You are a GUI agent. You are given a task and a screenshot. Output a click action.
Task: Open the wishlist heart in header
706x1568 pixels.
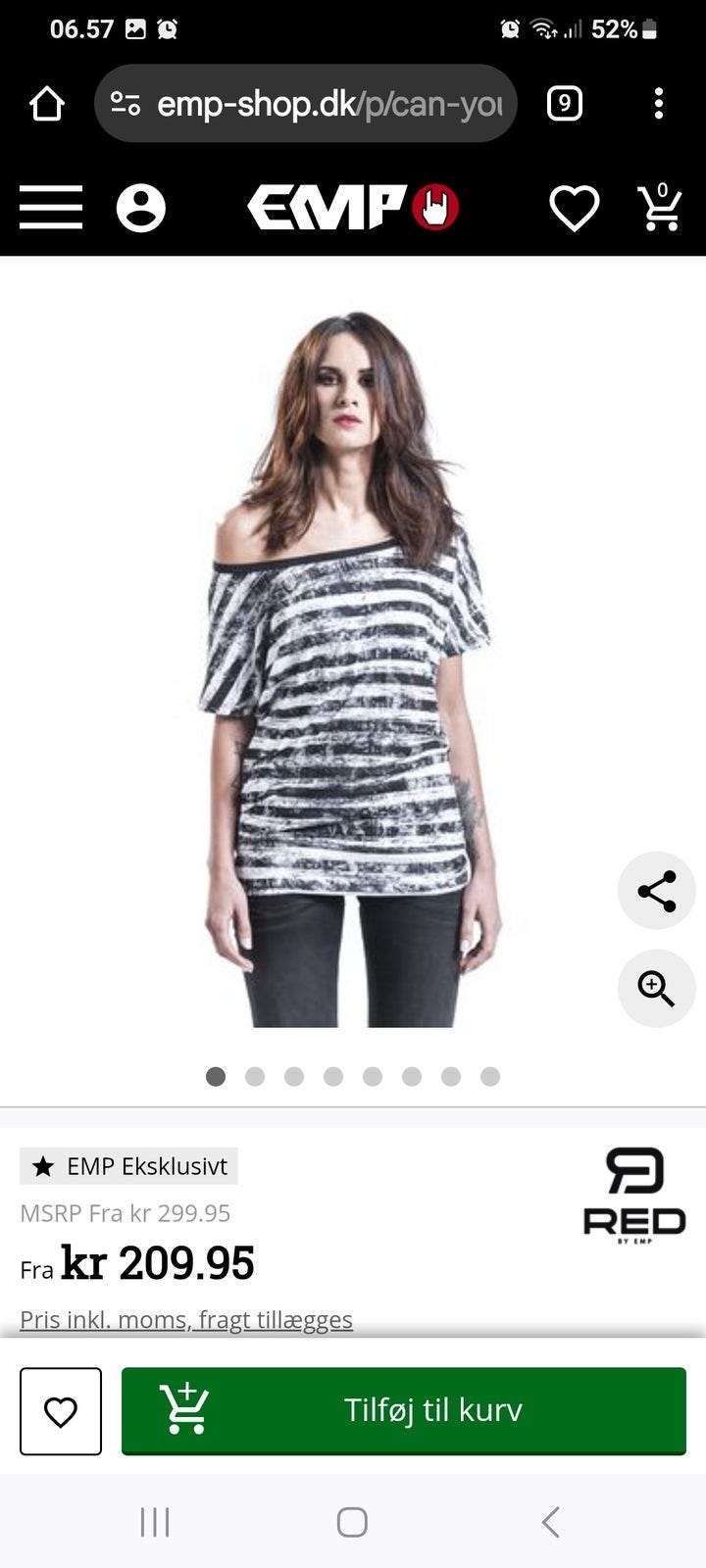pyautogui.click(x=574, y=208)
